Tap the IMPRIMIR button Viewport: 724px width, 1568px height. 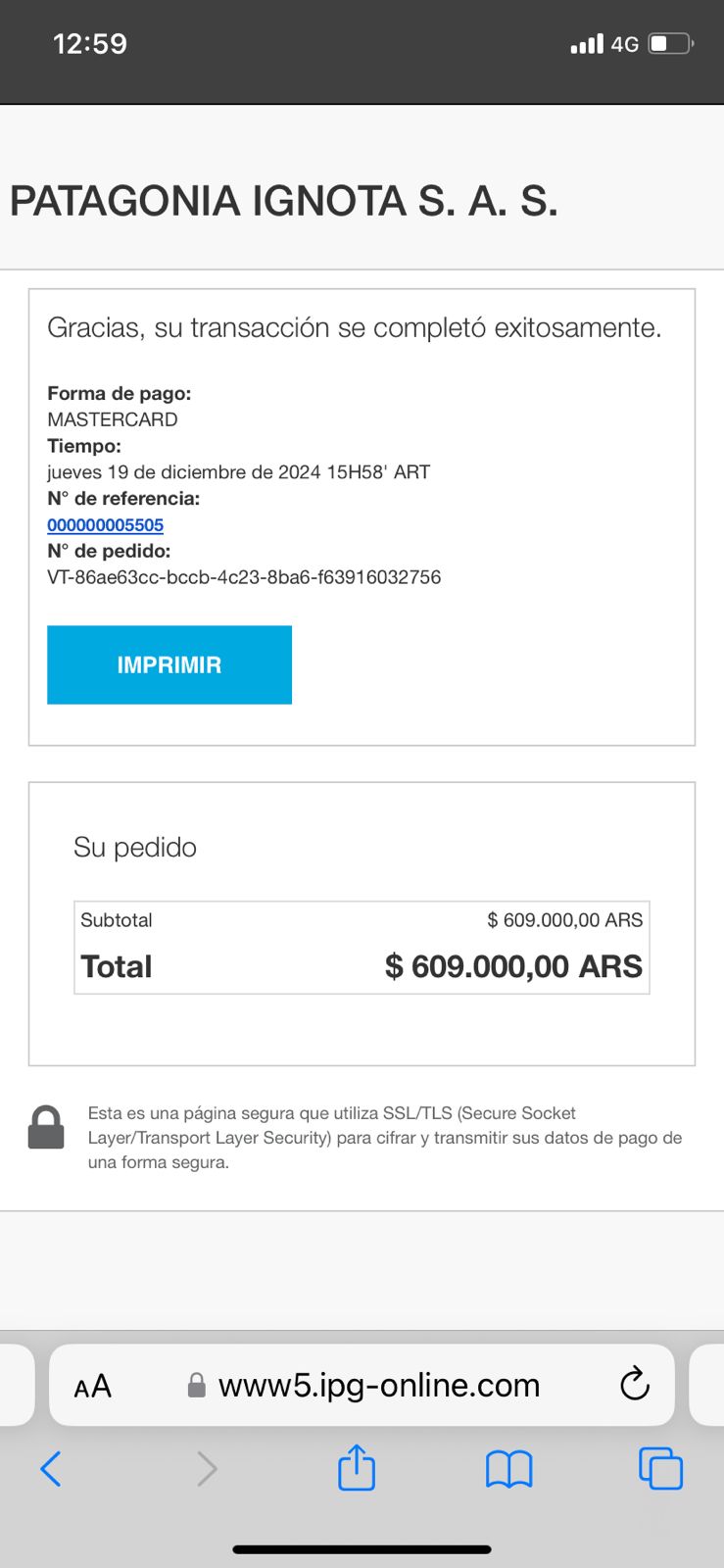(169, 664)
